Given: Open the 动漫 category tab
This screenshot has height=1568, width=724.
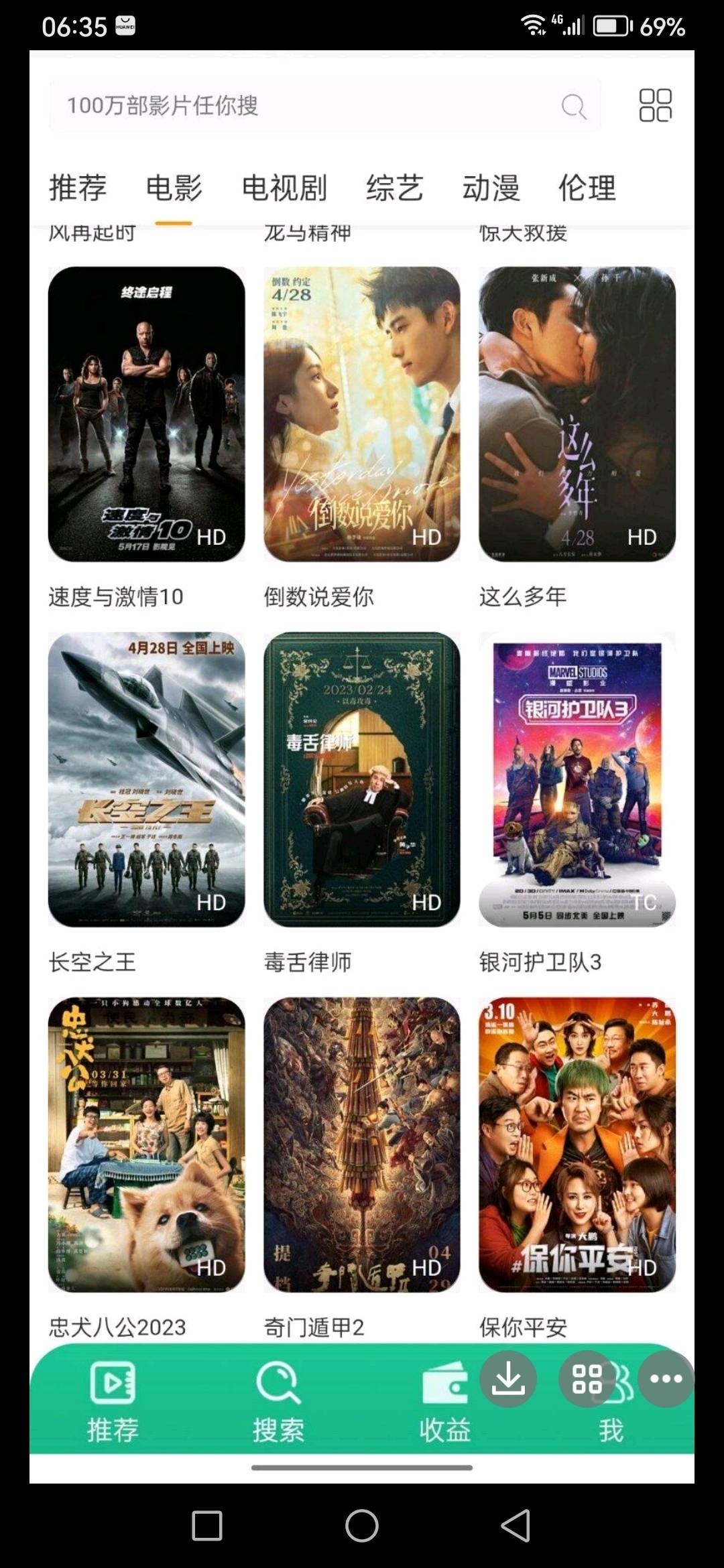Looking at the screenshot, I should tap(491, 188).
